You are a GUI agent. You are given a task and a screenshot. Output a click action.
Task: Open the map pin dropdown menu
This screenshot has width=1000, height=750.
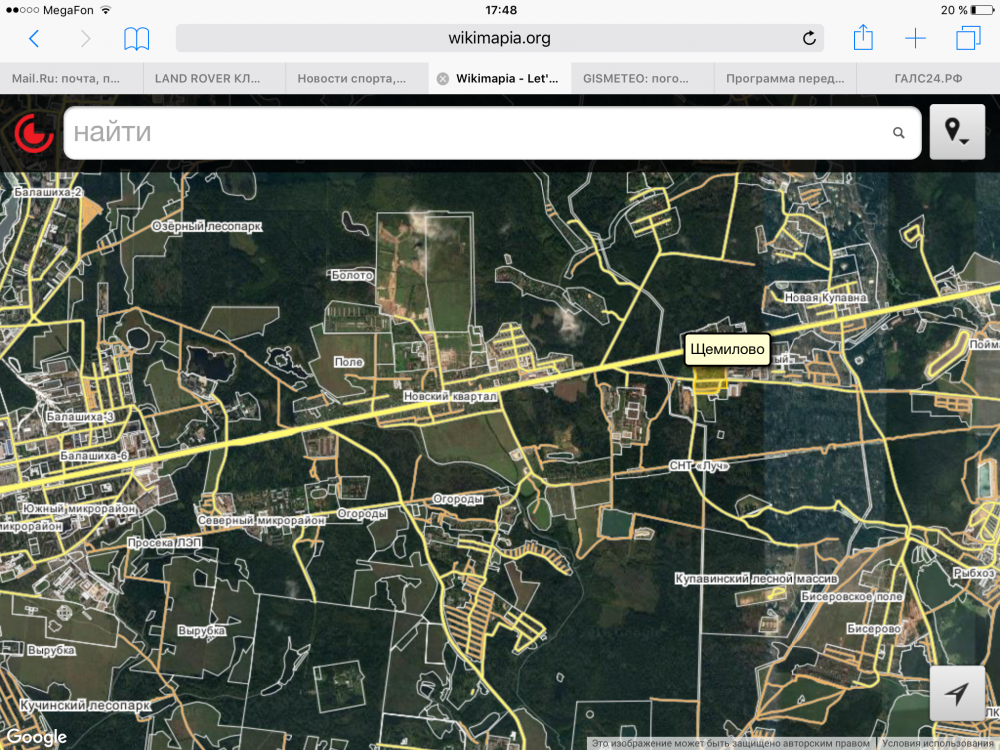coord(957,132)
